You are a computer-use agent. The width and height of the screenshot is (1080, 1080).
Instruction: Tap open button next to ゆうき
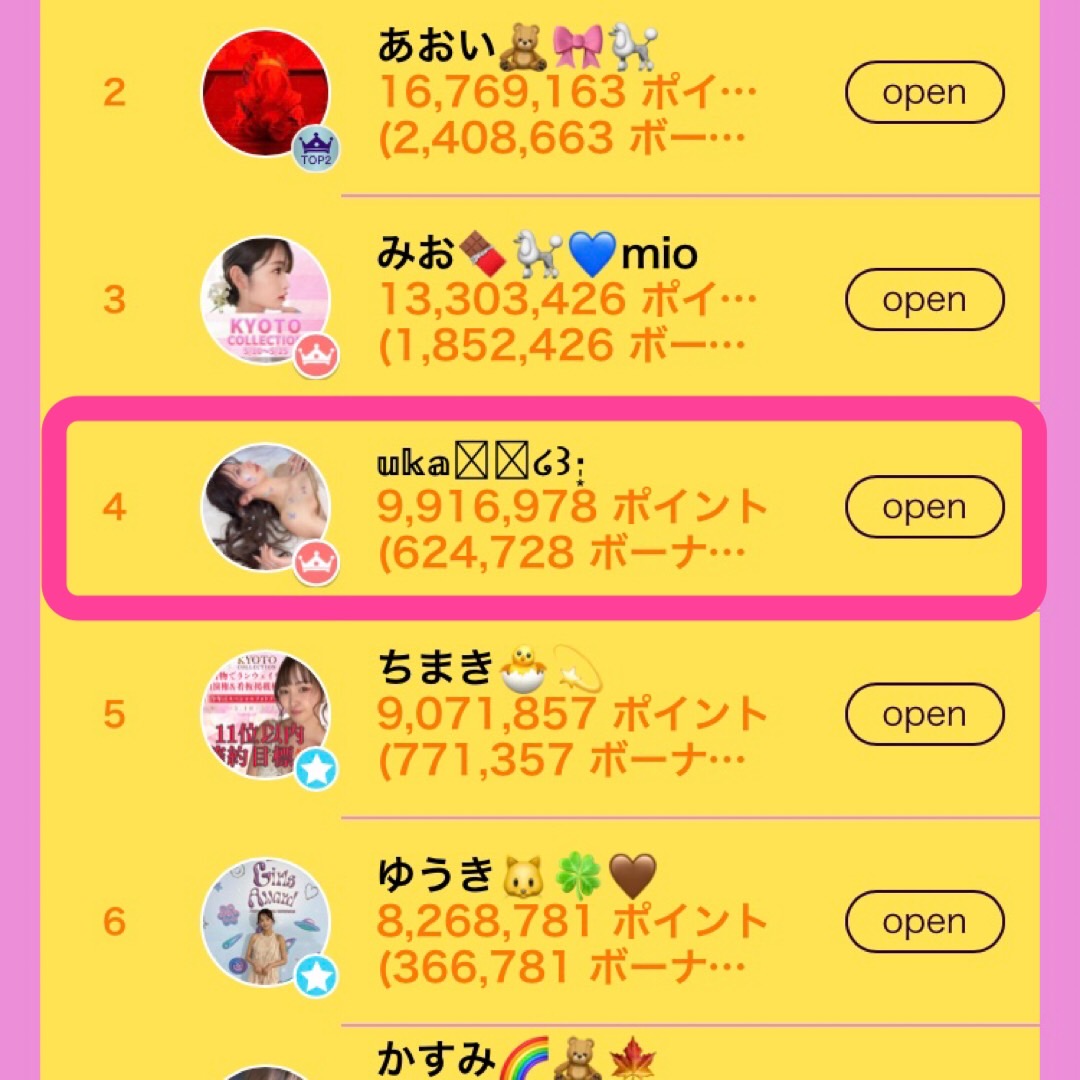coord(924,921)
